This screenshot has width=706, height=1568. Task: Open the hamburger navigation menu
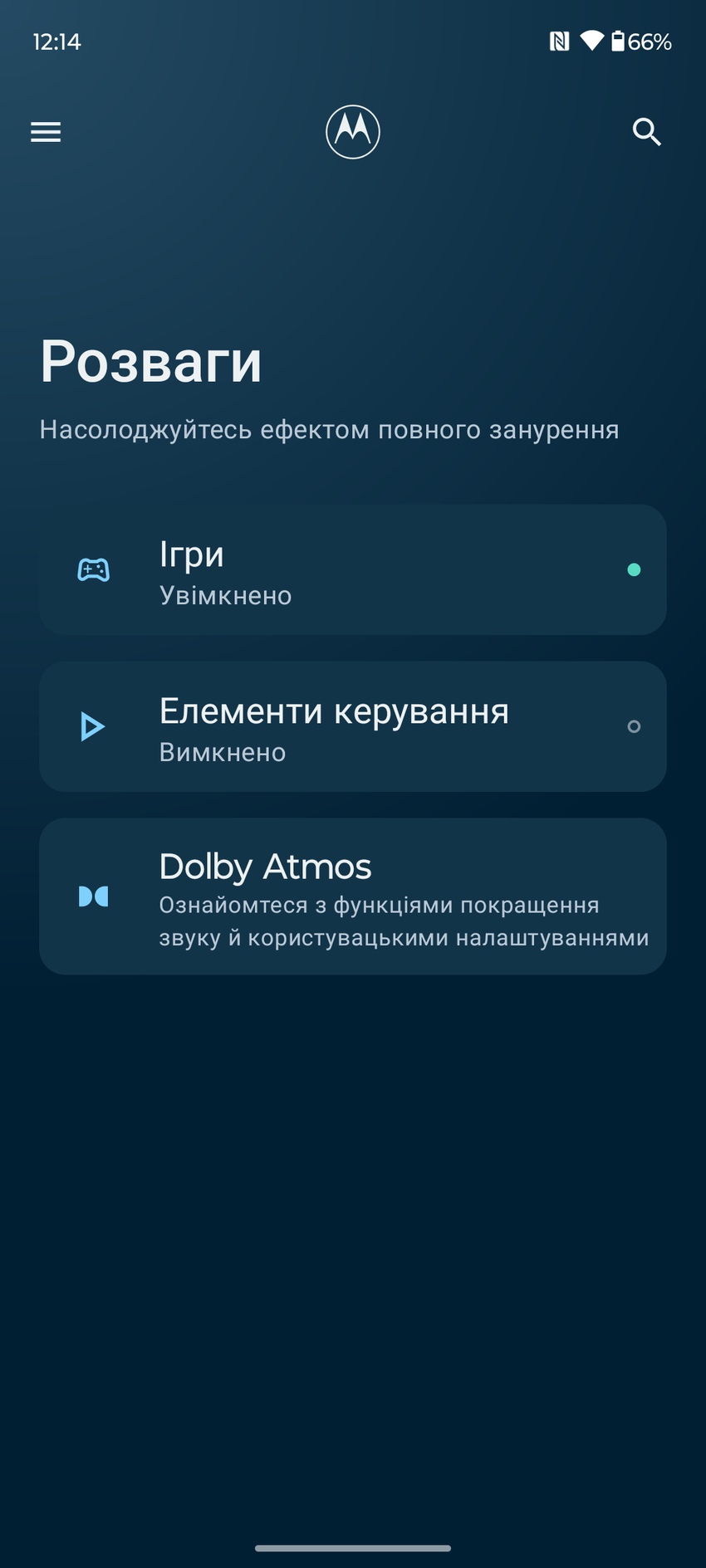coord(46,132)
